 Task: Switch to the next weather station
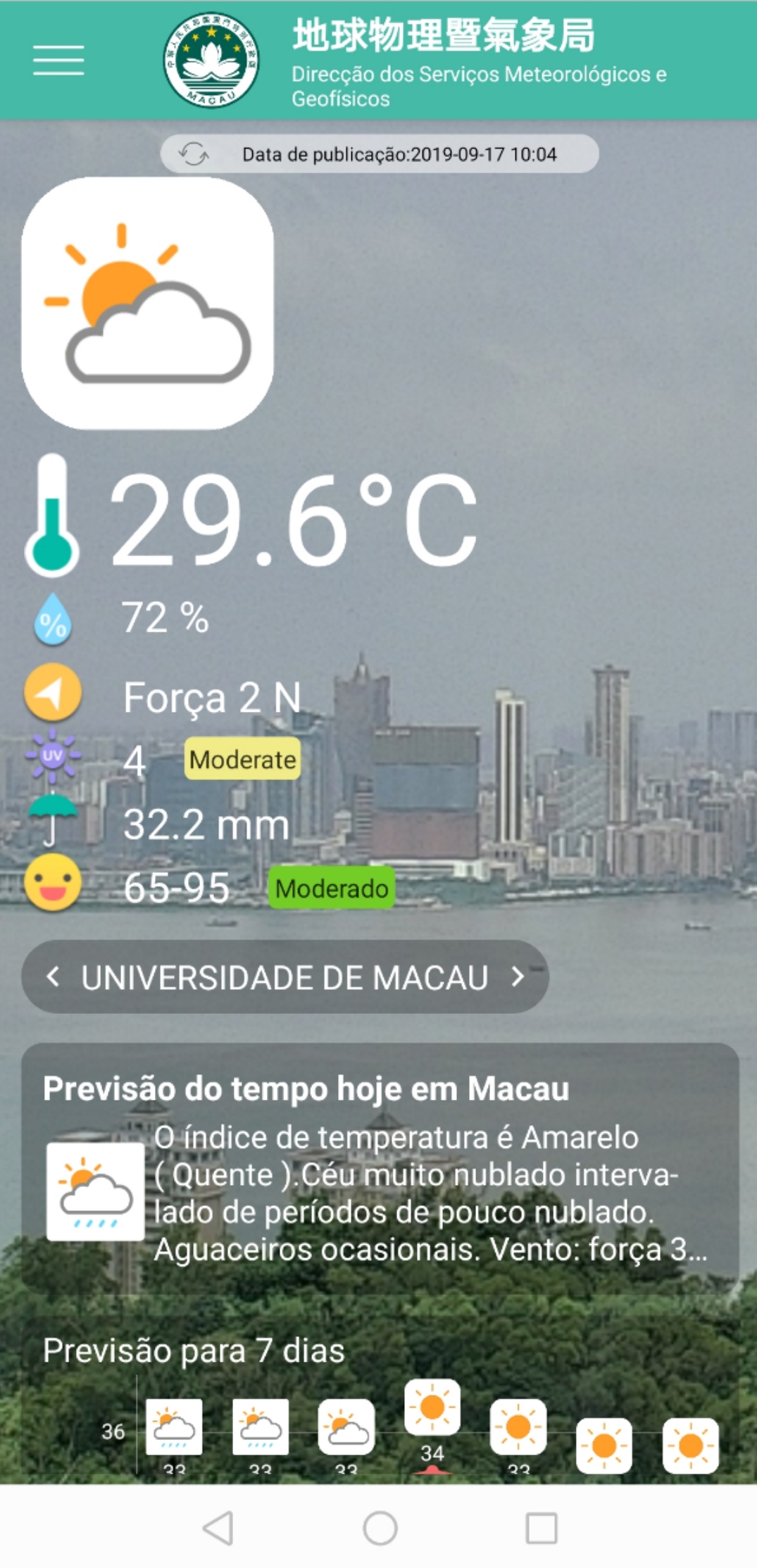point(518,977)
